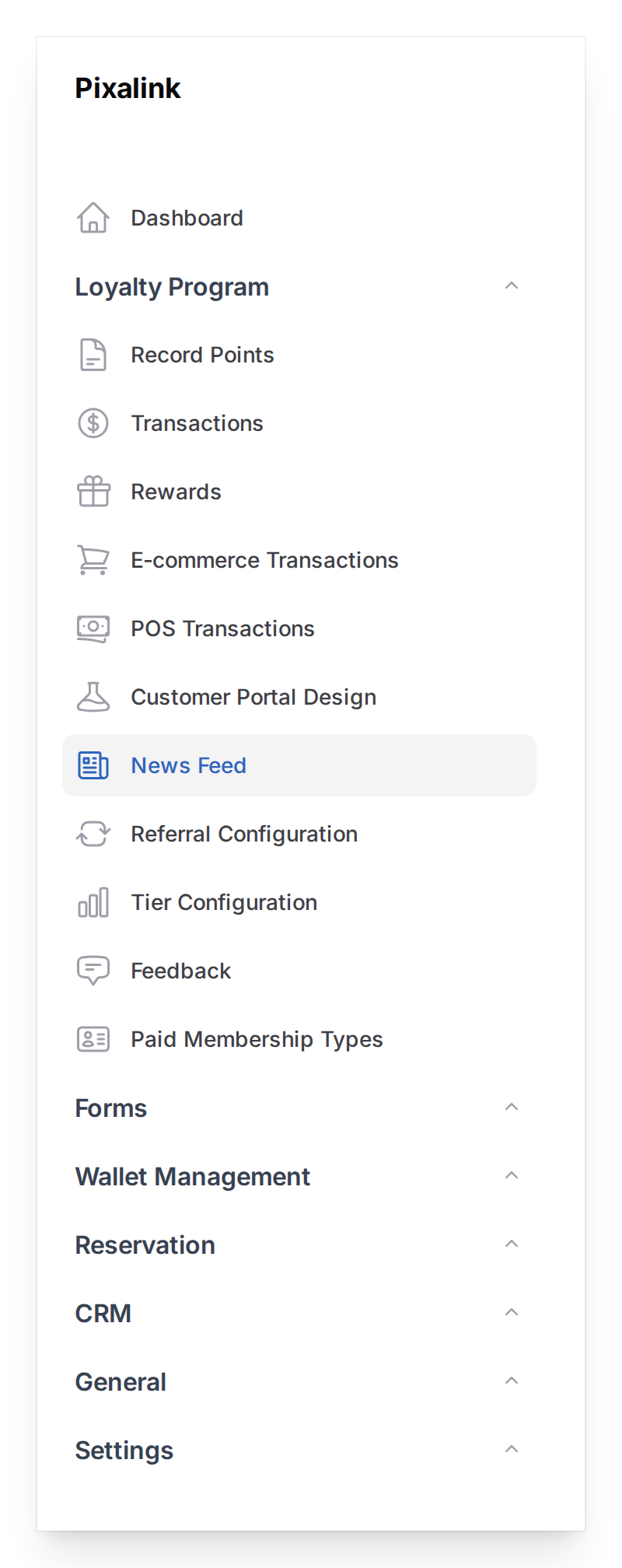Click the Customer Portal Design flask icon
The width and height of the screenshot is (622, 1568).
tap(93, 697)
